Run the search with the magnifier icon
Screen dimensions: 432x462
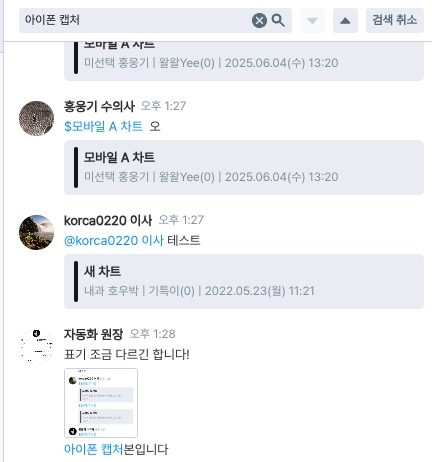click(278, 20)
